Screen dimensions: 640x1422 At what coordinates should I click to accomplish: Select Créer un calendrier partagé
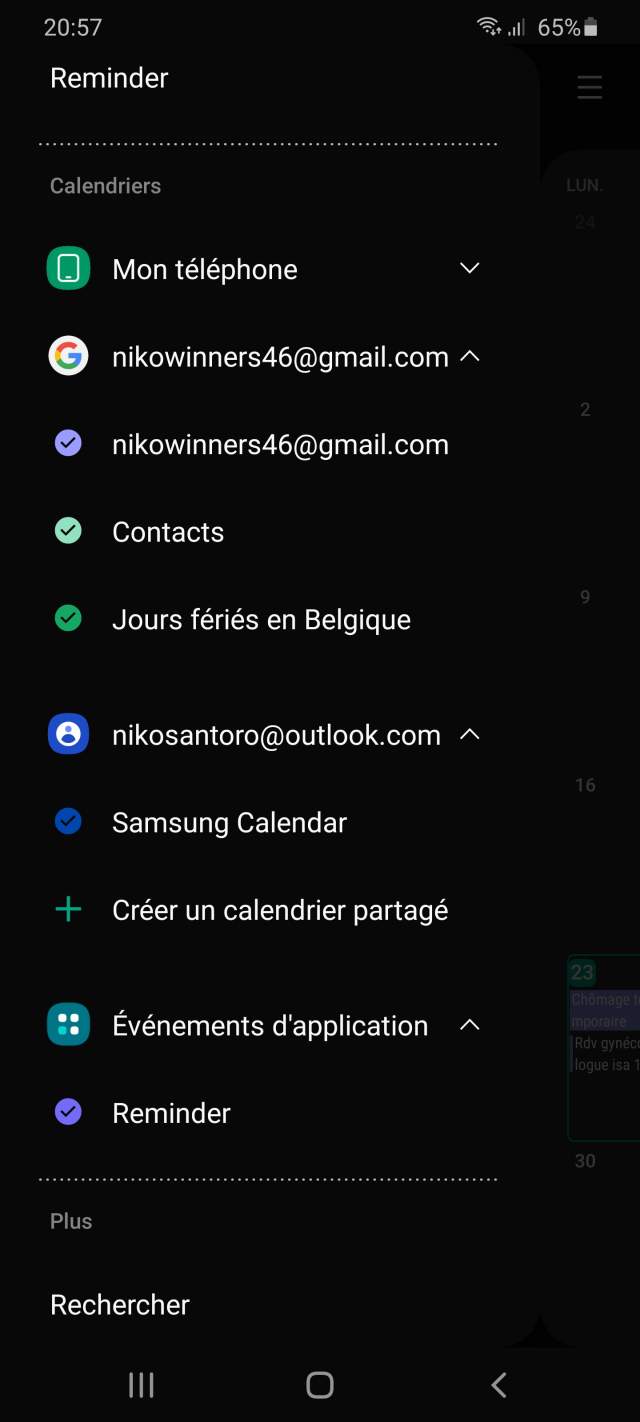(x=279, y=910)
